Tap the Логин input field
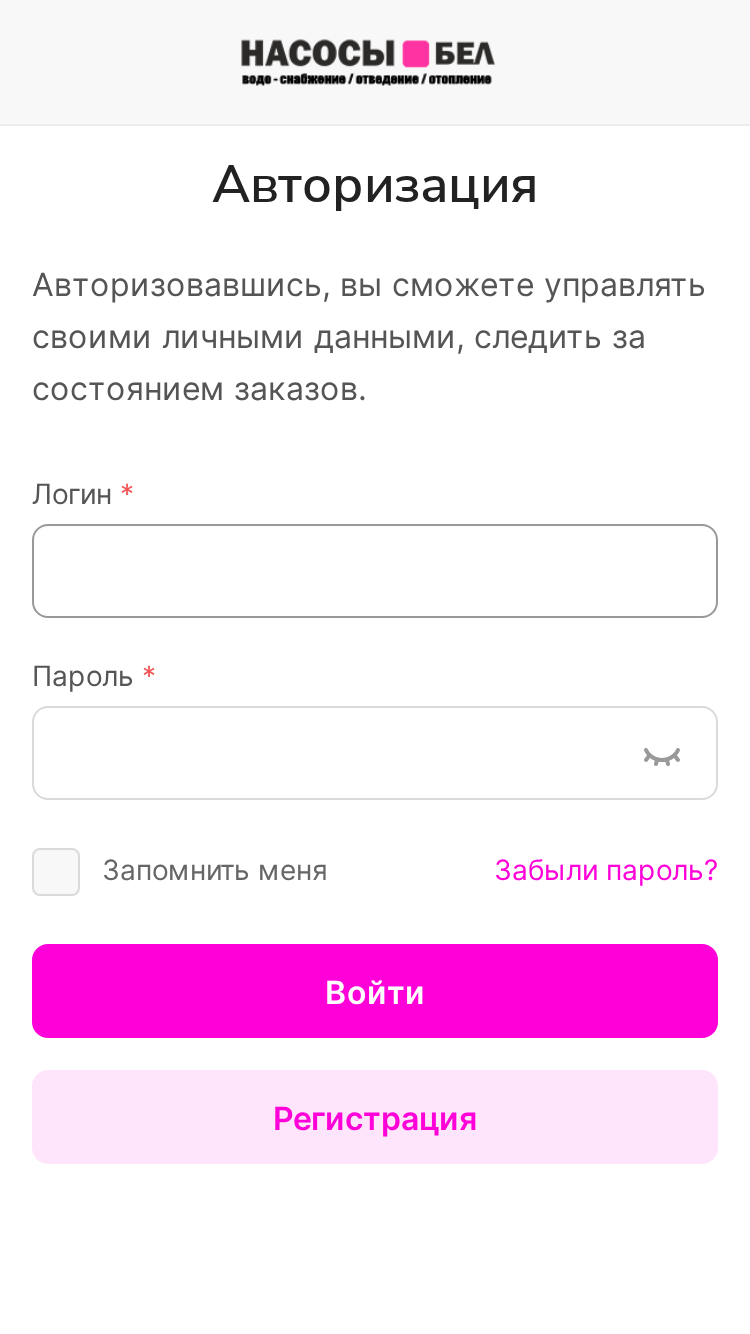The width and height of the screenshot is (750, 1334). click(375, 571)
